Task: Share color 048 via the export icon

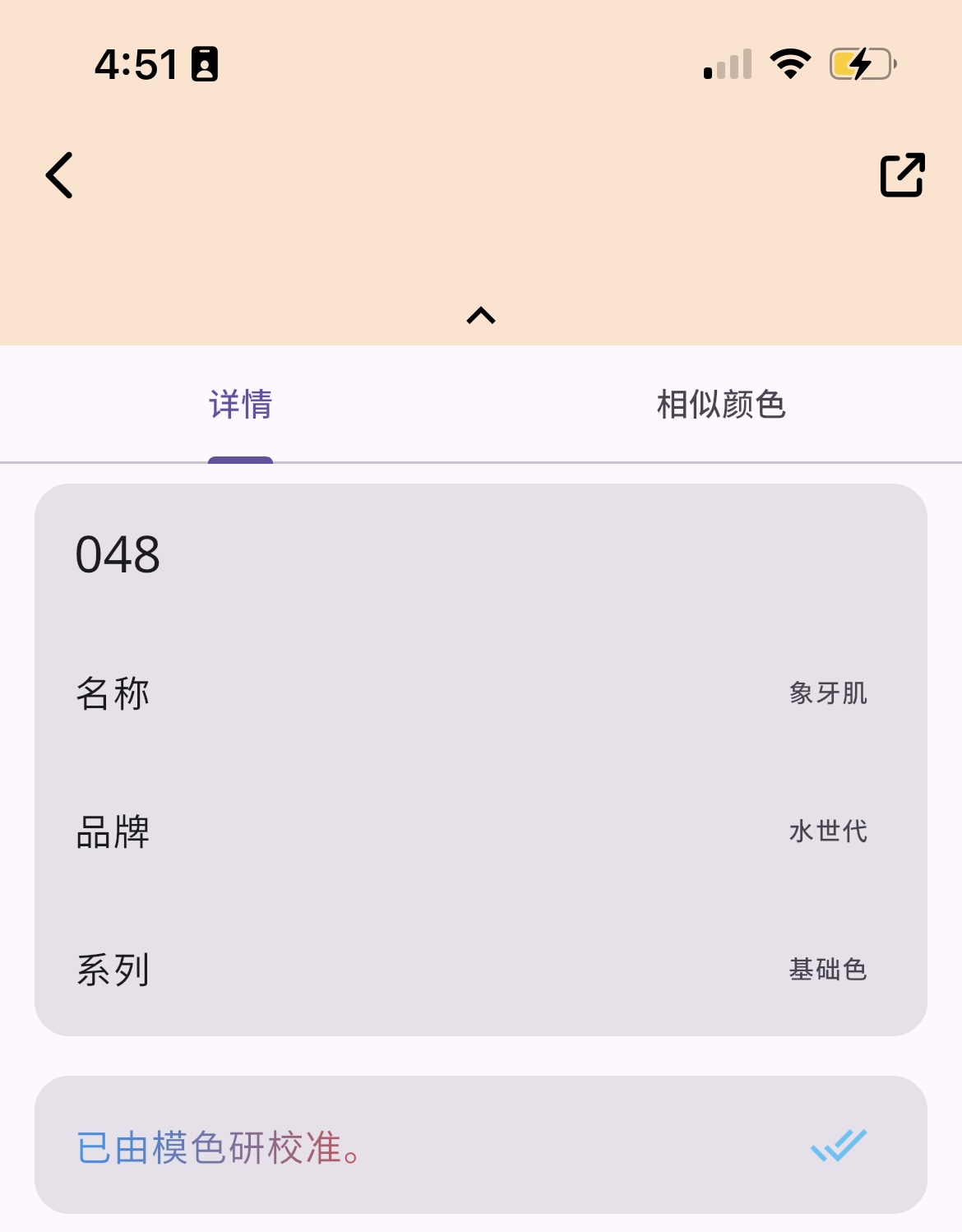Action: (x=902, y=175)
